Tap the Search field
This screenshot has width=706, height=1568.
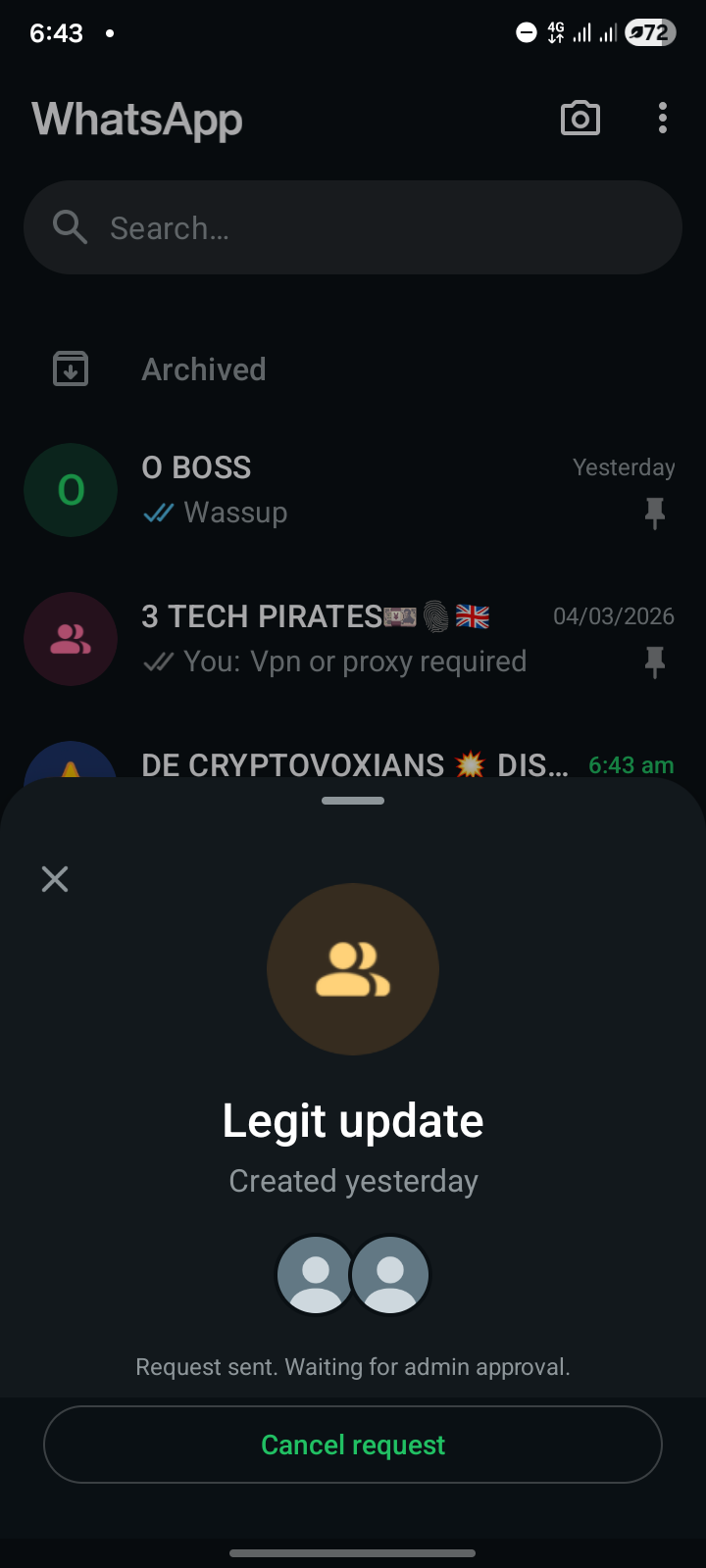point(353,227)
